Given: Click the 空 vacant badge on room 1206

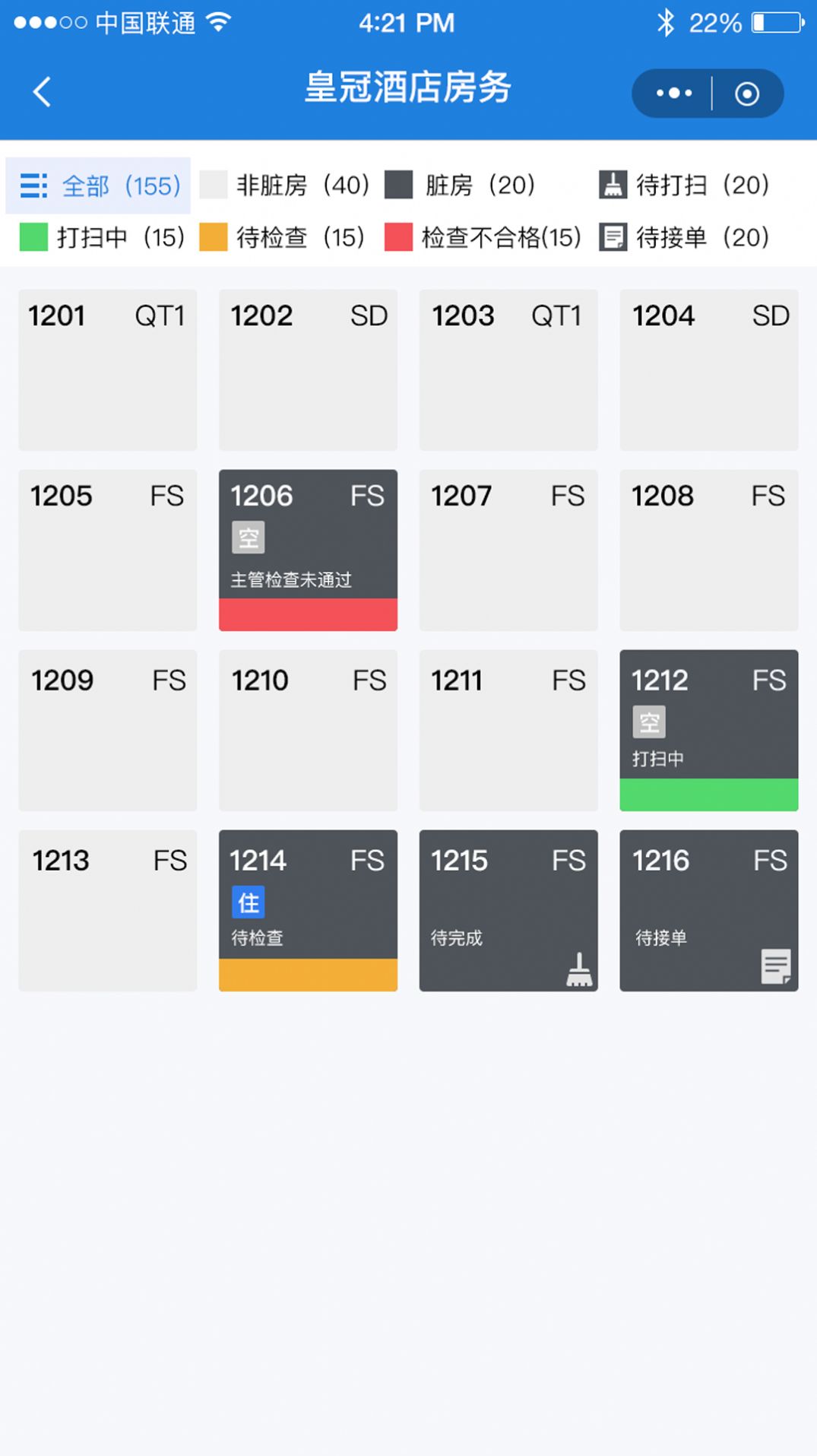Looking at the screenshot, I should [x=247, y=537].
